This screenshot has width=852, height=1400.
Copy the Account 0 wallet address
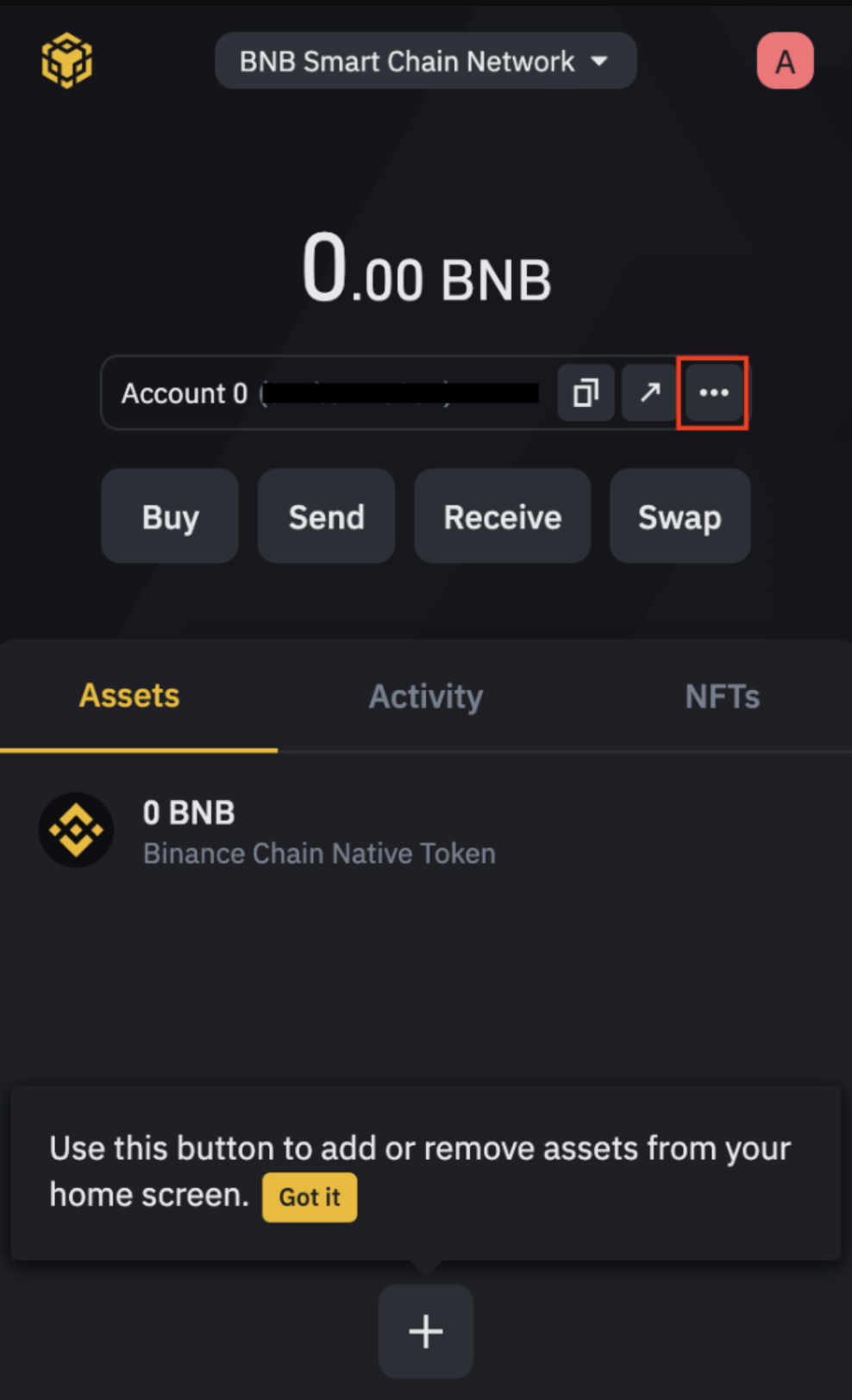[586, 393]
